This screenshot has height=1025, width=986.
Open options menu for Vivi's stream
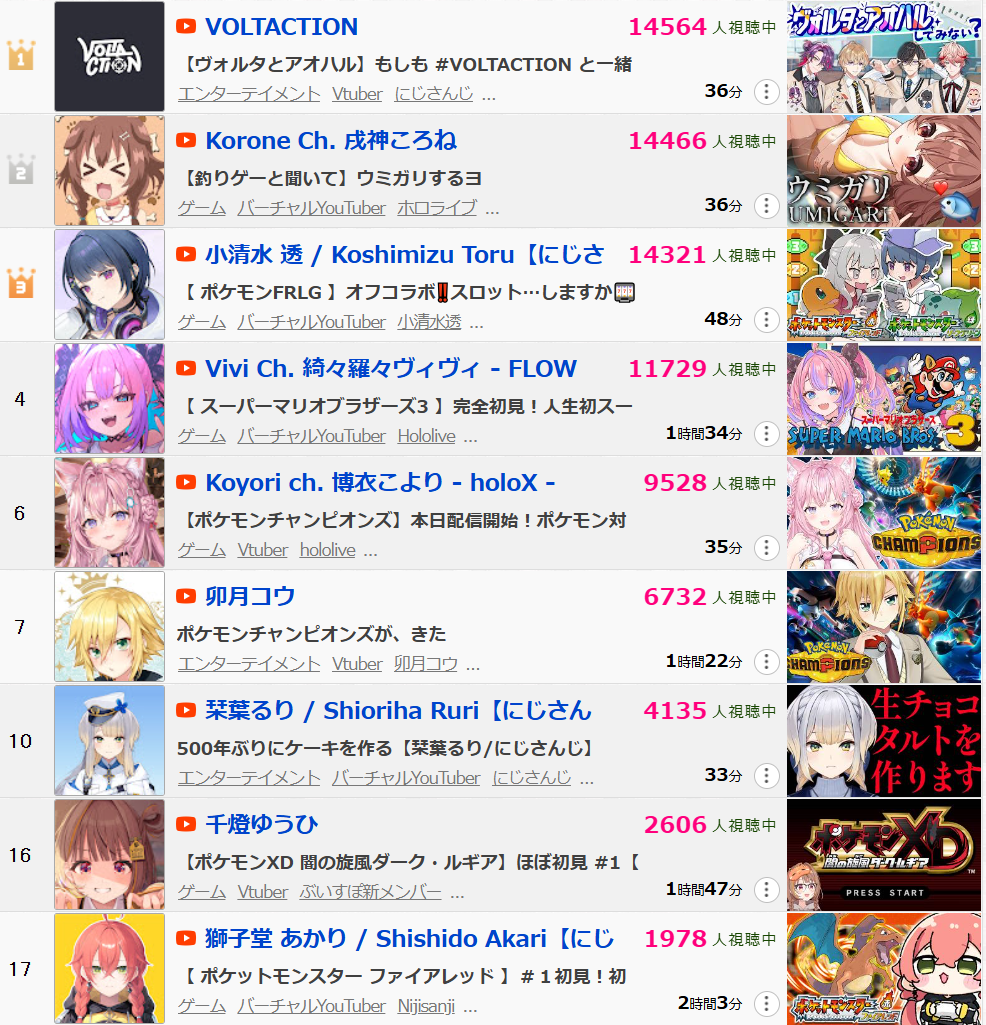(x=766, y=434)
